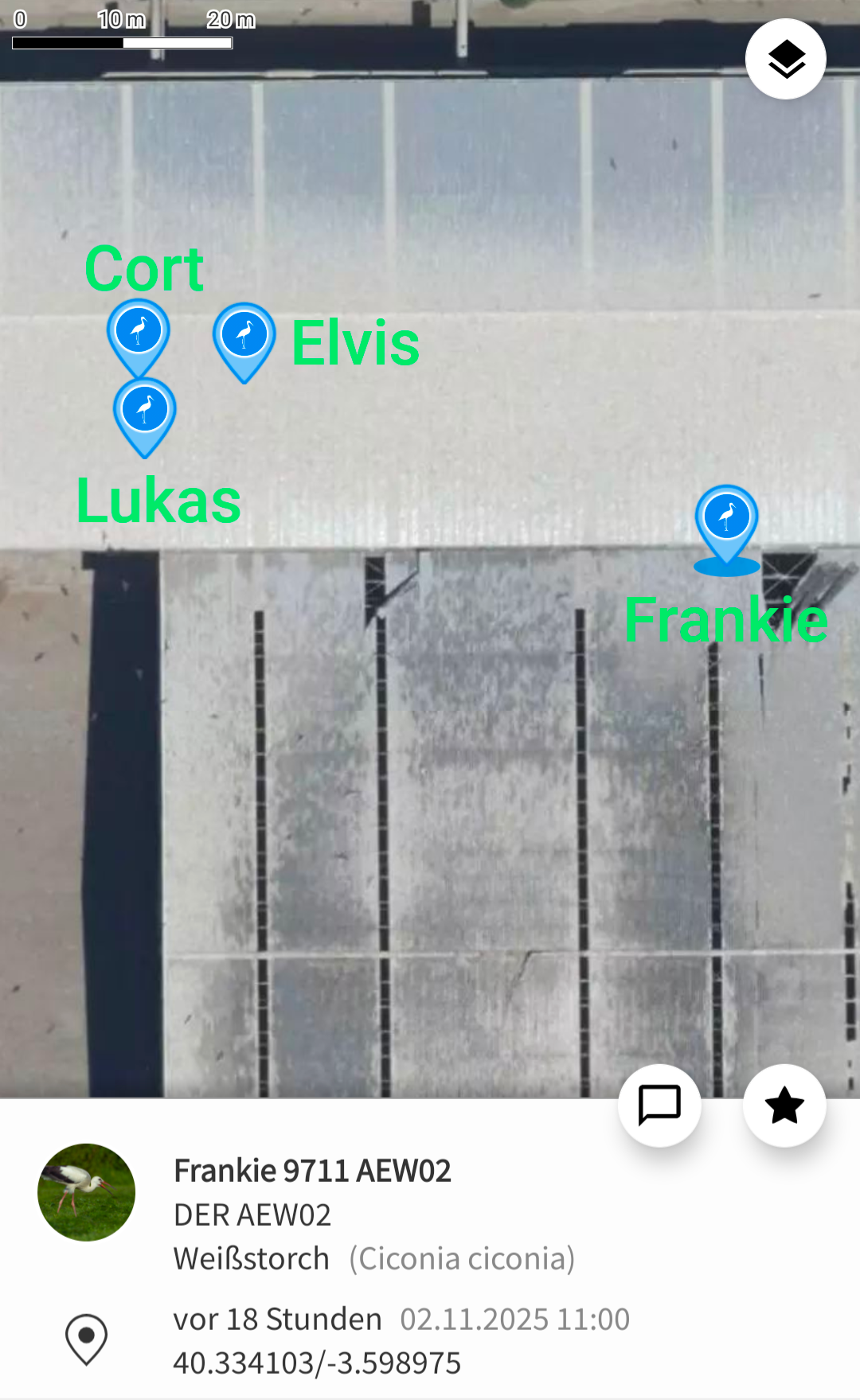
Task: Open Frankie's stork profile photo
Action: [87, 1191]
